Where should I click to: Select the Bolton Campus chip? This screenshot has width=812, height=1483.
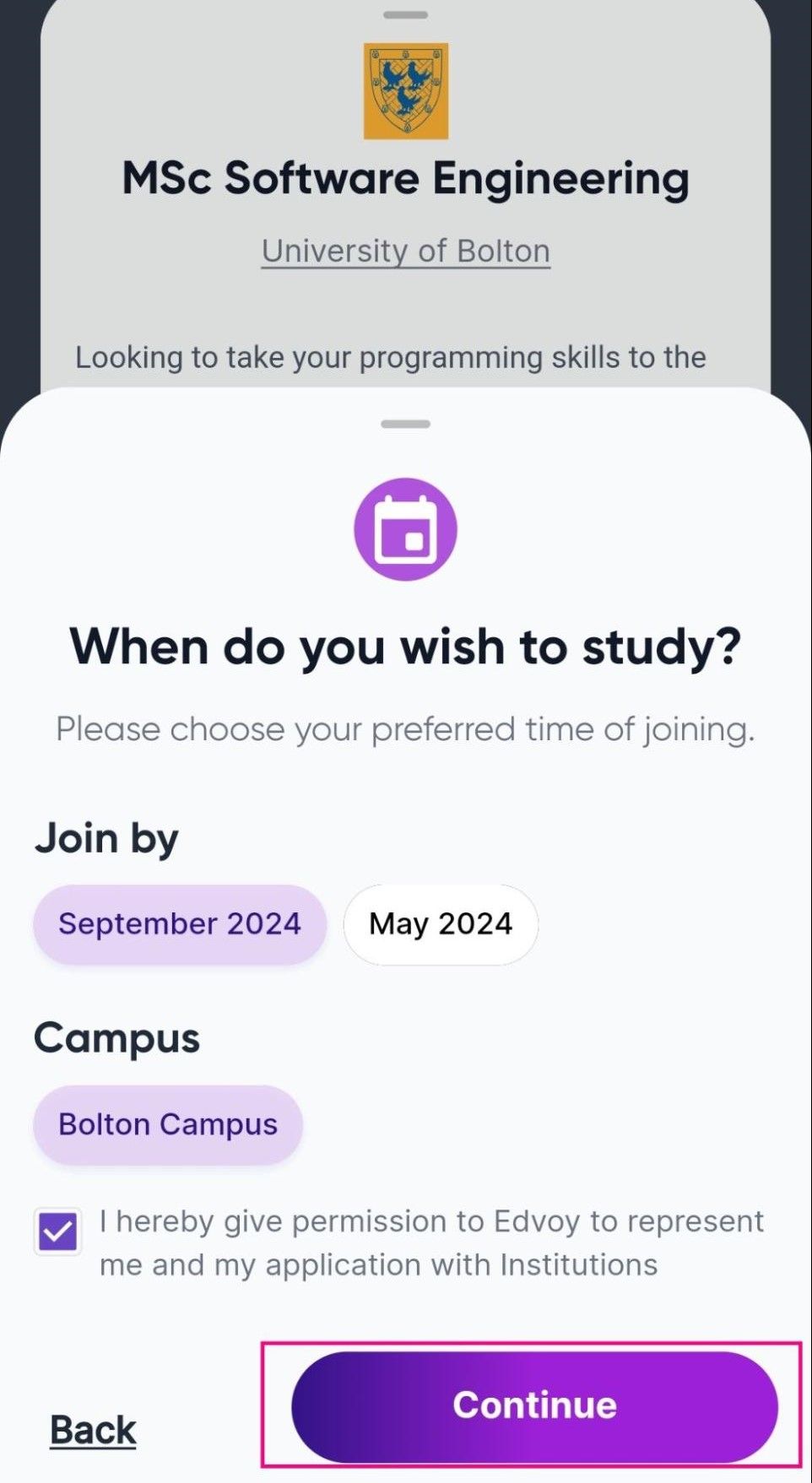click(168, 1124)
